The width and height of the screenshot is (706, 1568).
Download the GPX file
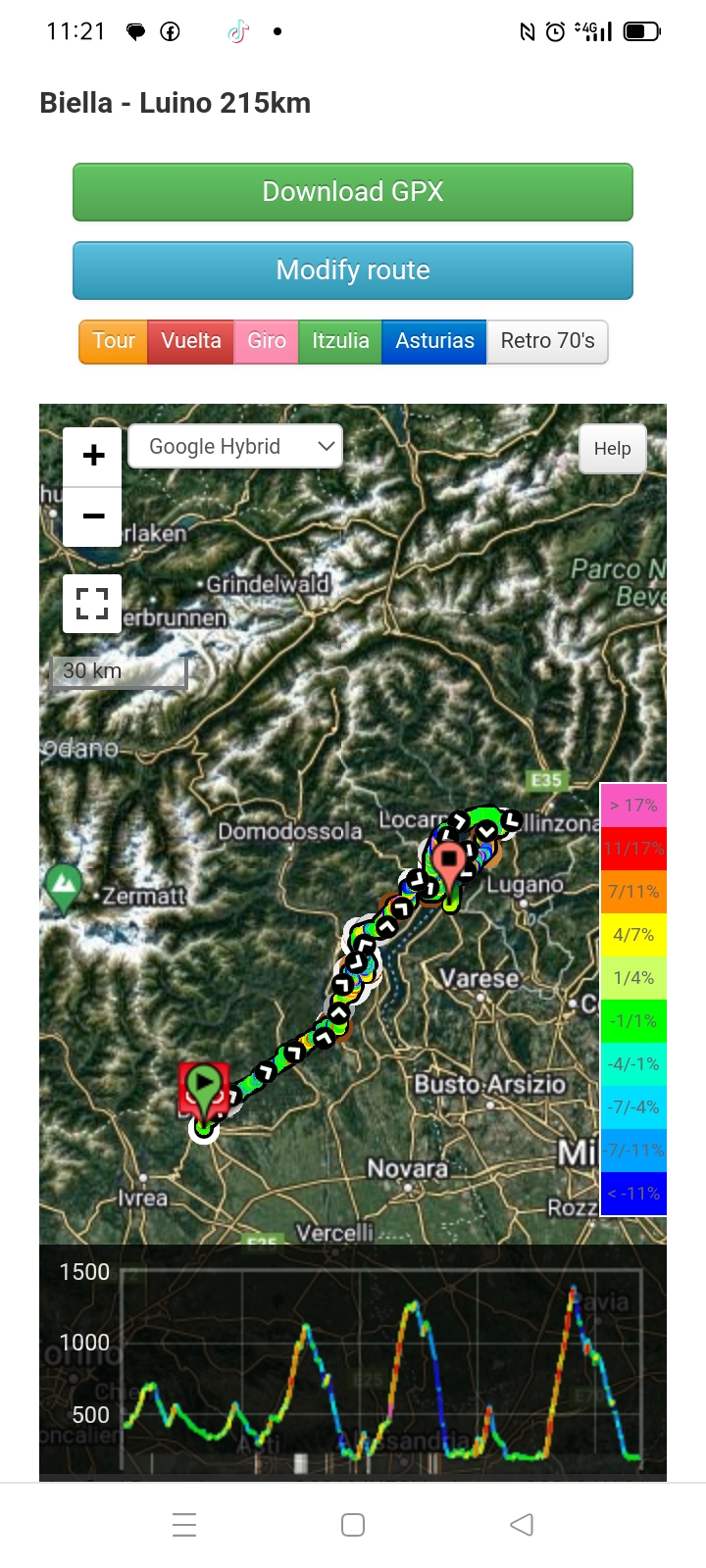(353, 192)
